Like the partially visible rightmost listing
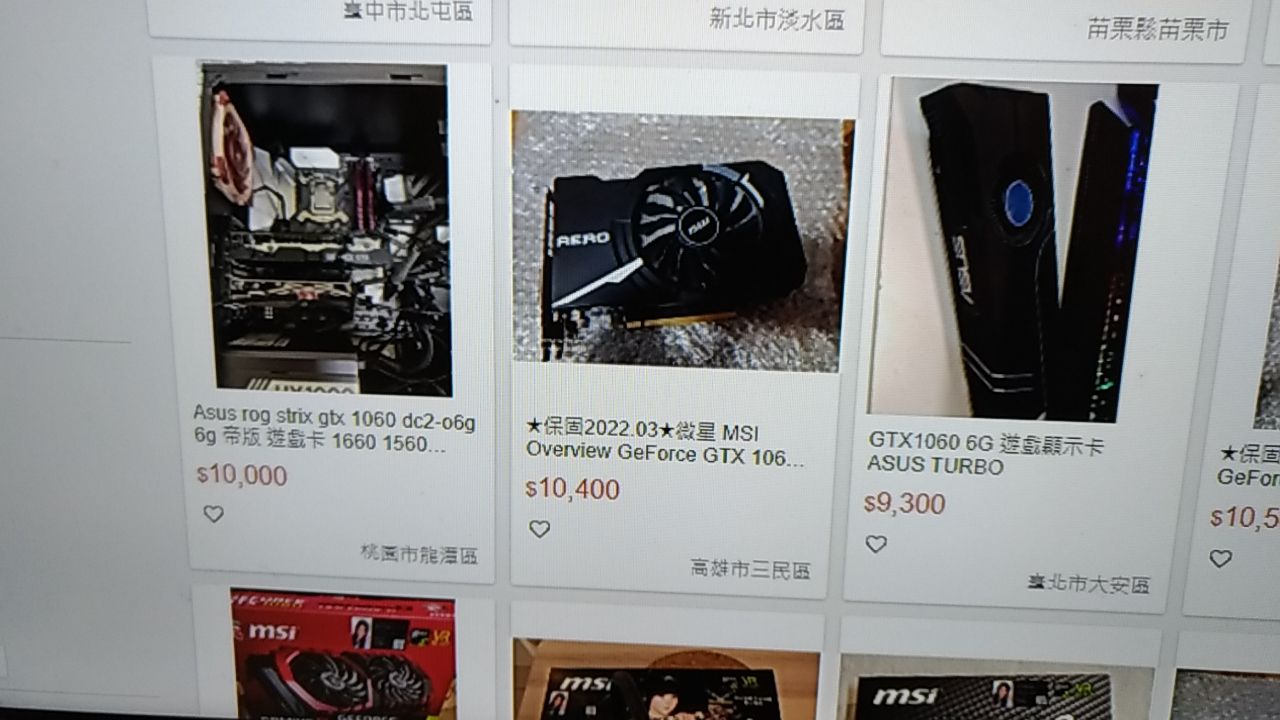This screenshot has width=1280, height=720. click(x=1220, y=559)
